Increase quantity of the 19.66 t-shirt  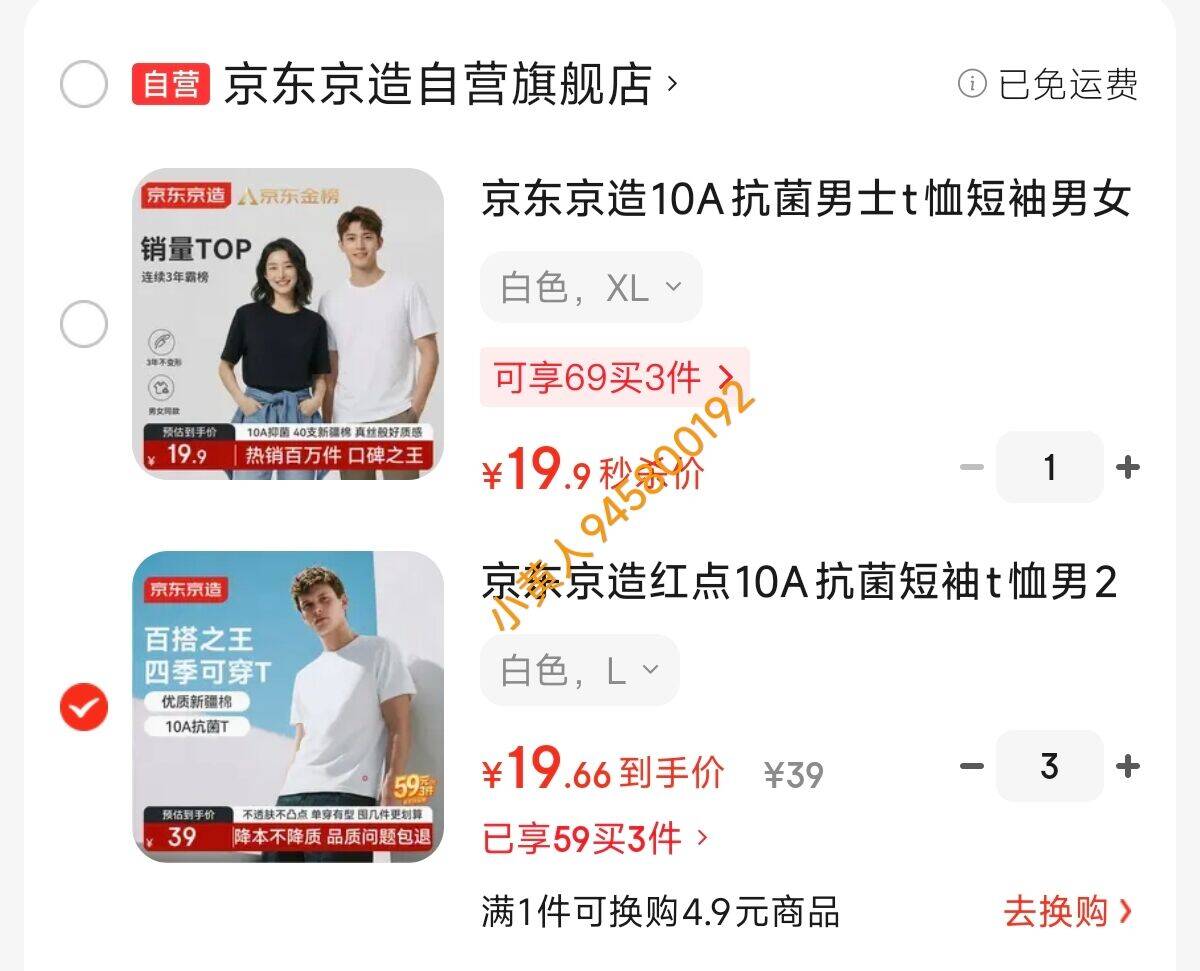coord(1128,767)
